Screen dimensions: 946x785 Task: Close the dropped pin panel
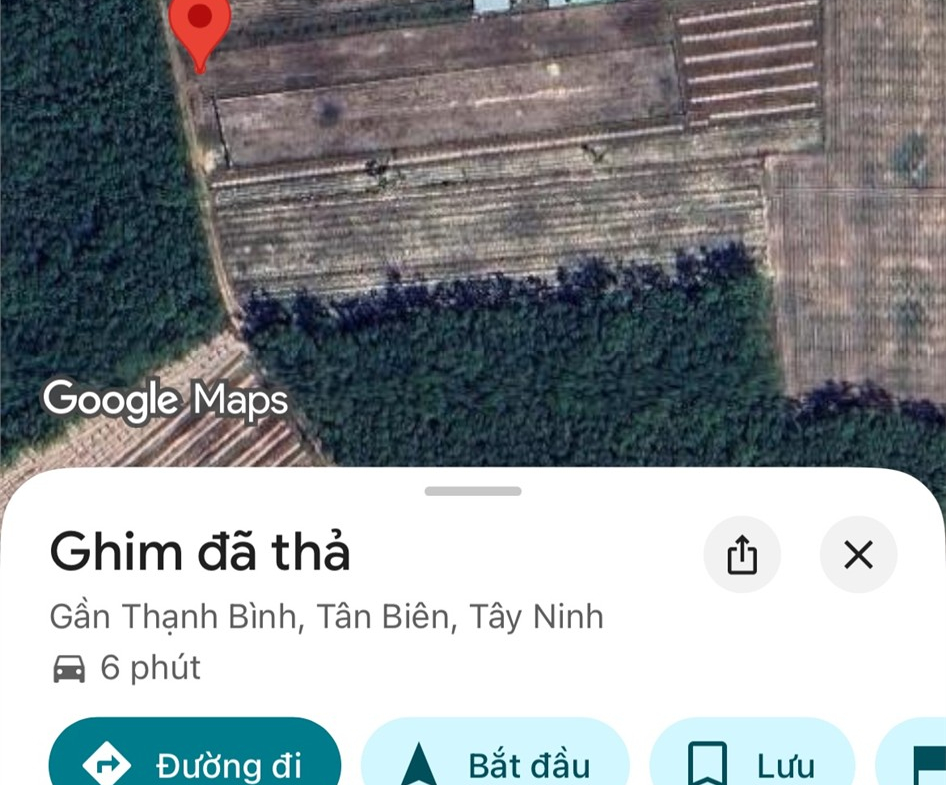[x=858, y=555]
